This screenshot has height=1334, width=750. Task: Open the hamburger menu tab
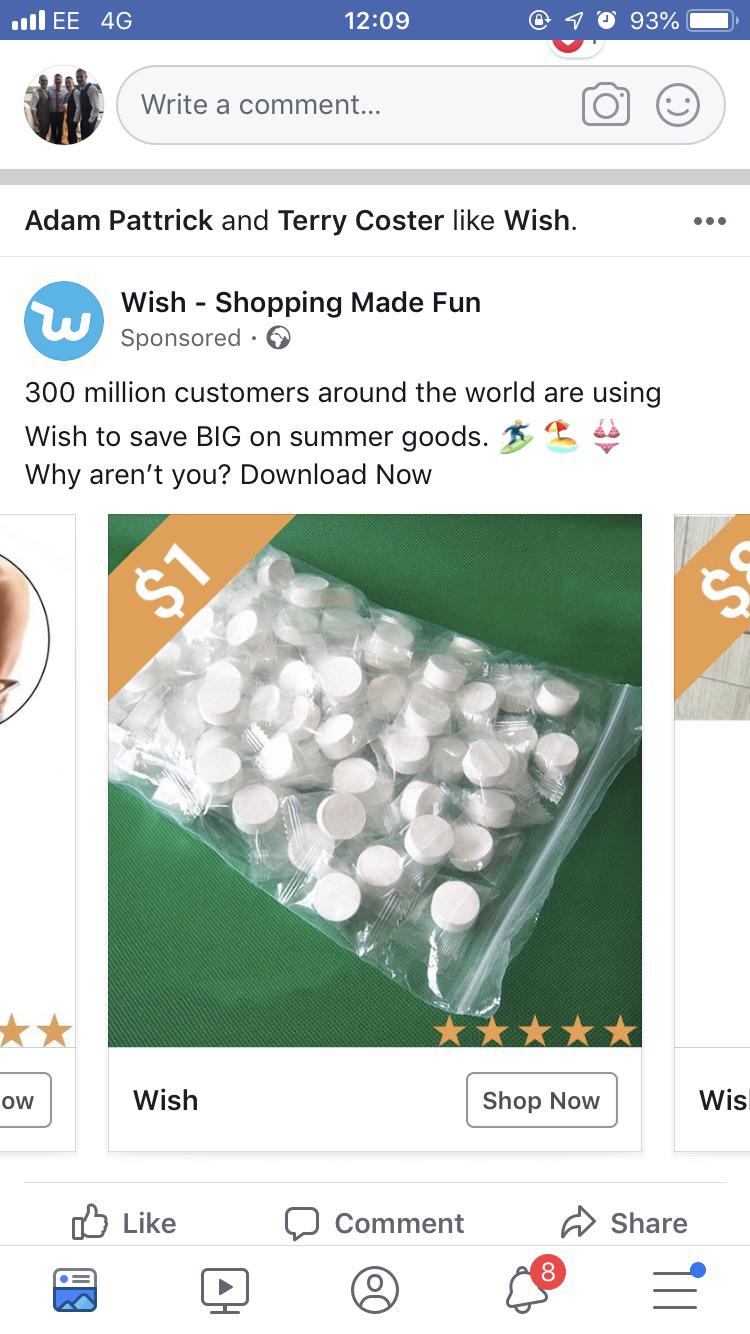tap(676, 1289)
